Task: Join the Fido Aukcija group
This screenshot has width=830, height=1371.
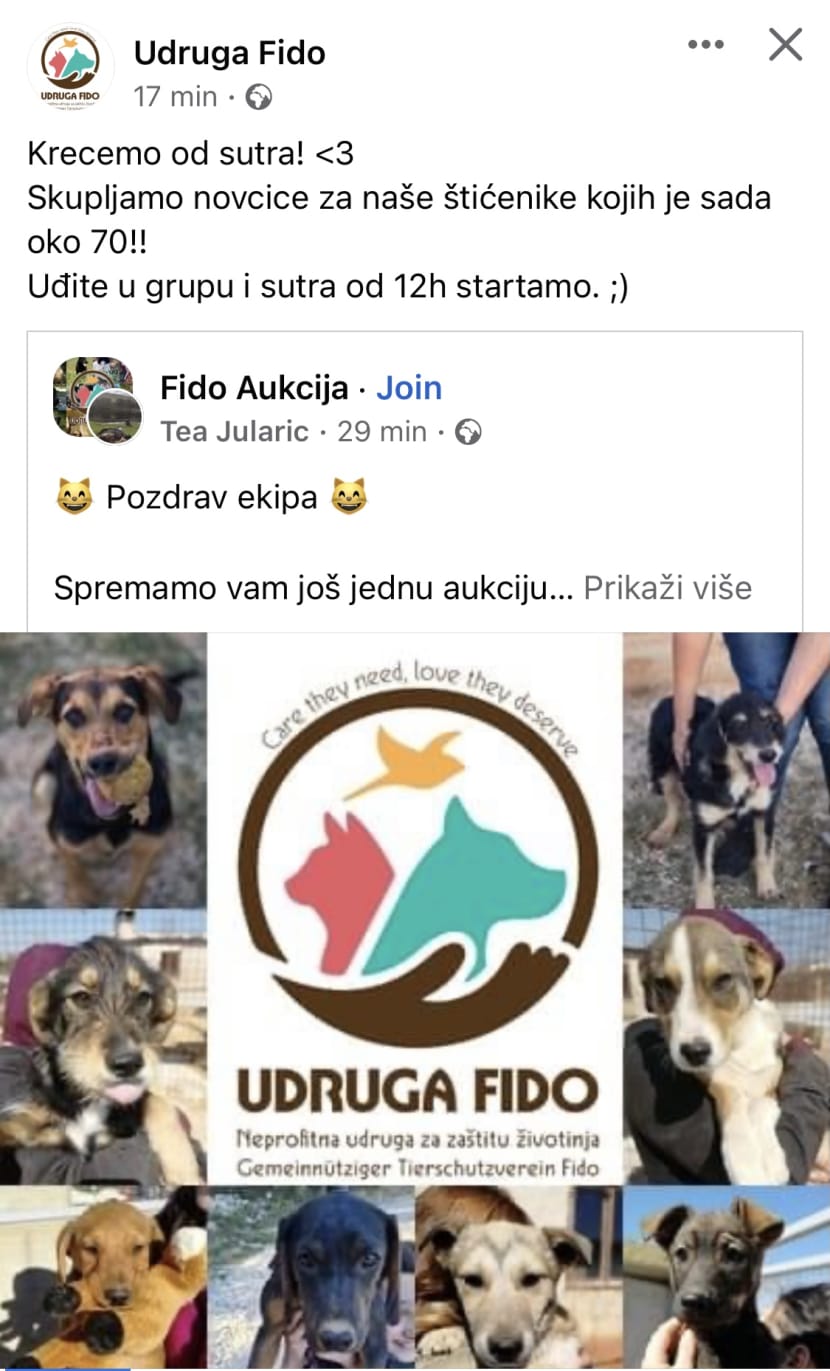Action: (x=409, y=388)
